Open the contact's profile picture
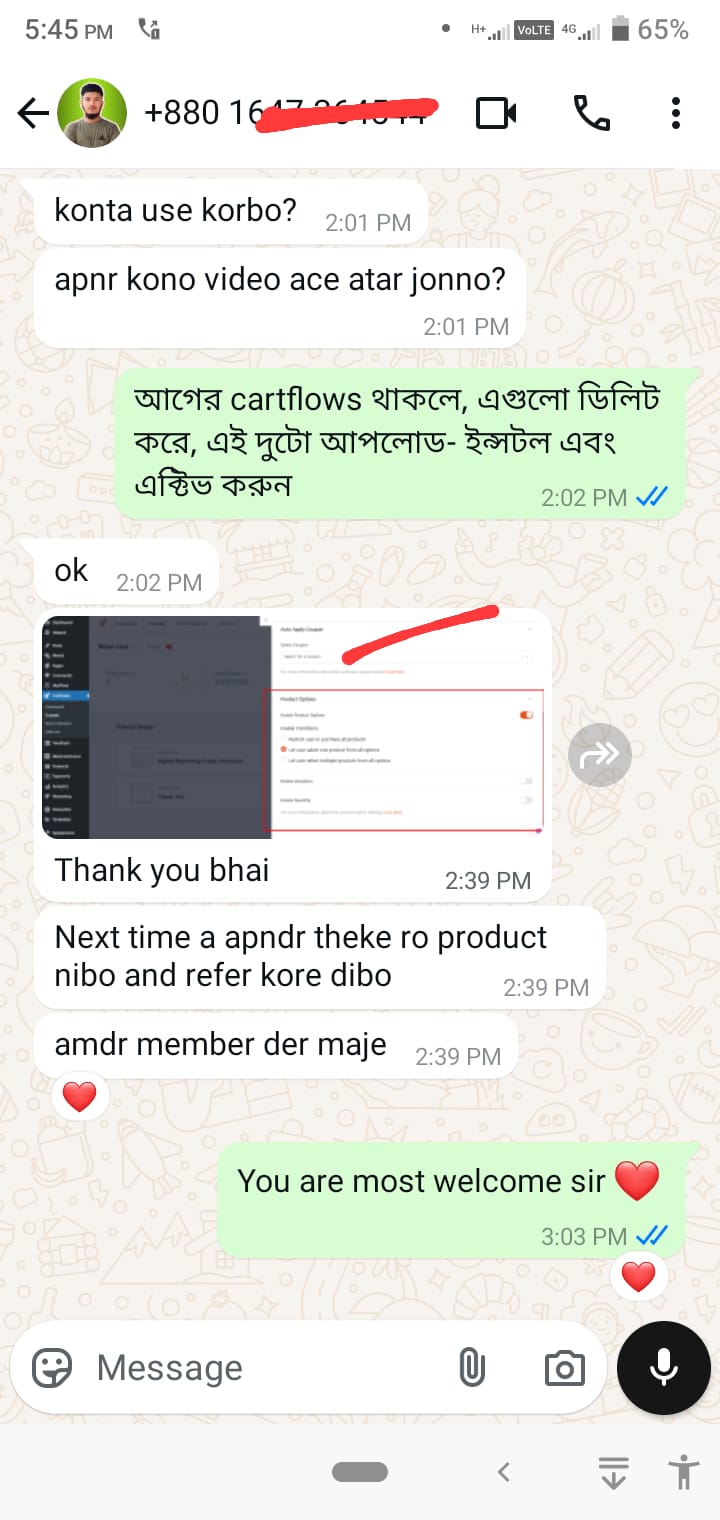This screenshot has height=1520, width=720. coord(92,113)
